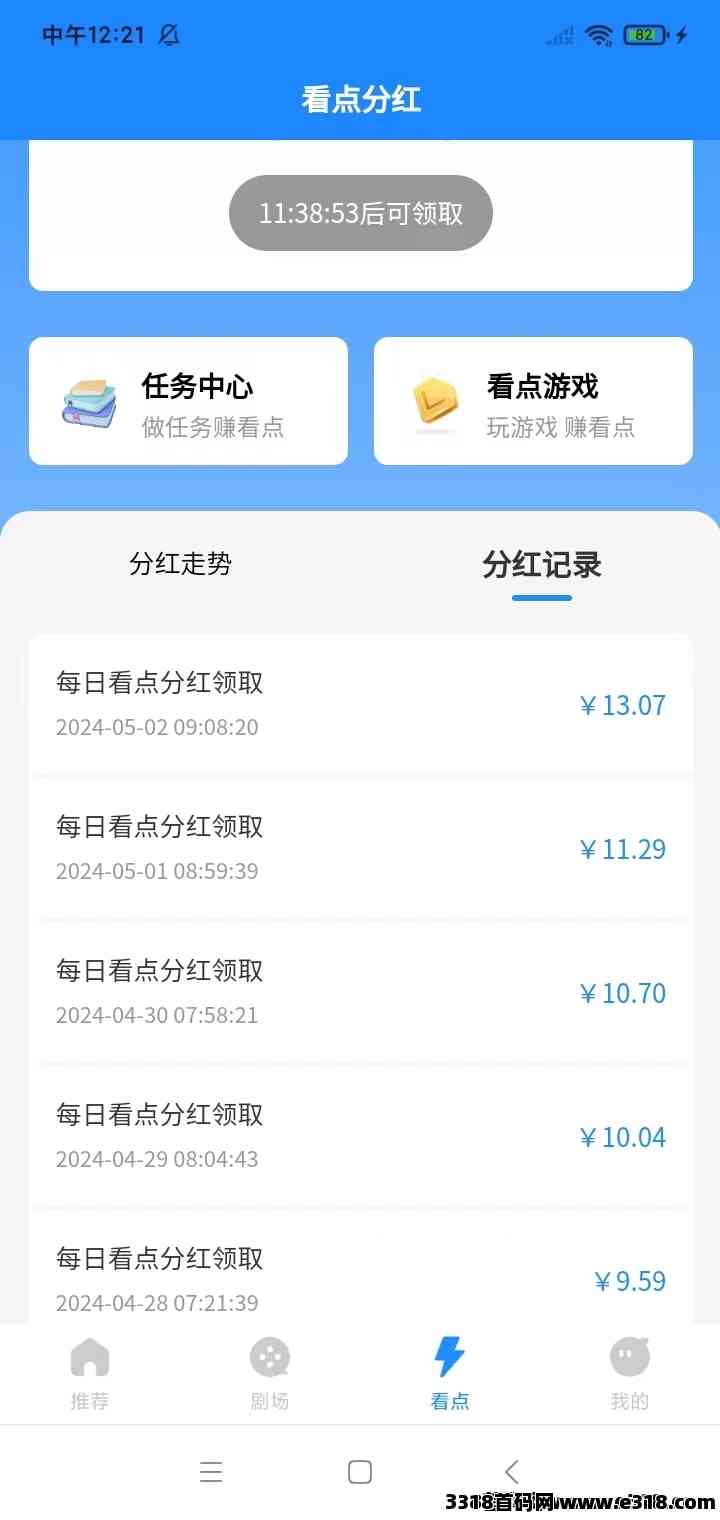The image size is (720, 1520).
Task: Switch to the 我的 tab
Action: tap(630, 1374)
